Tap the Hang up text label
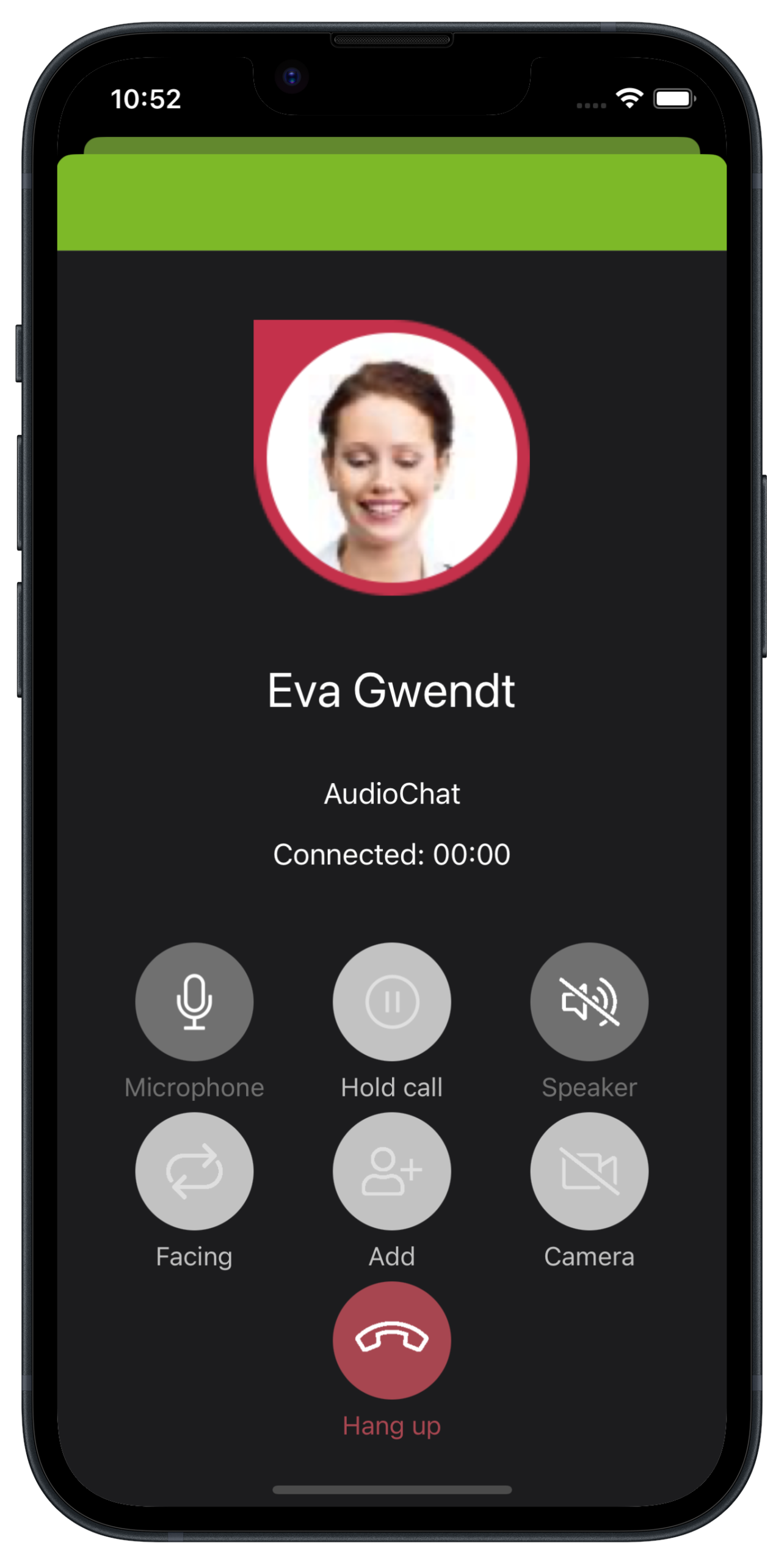This screenshot has width=784, height=1564. [391, 1426]
